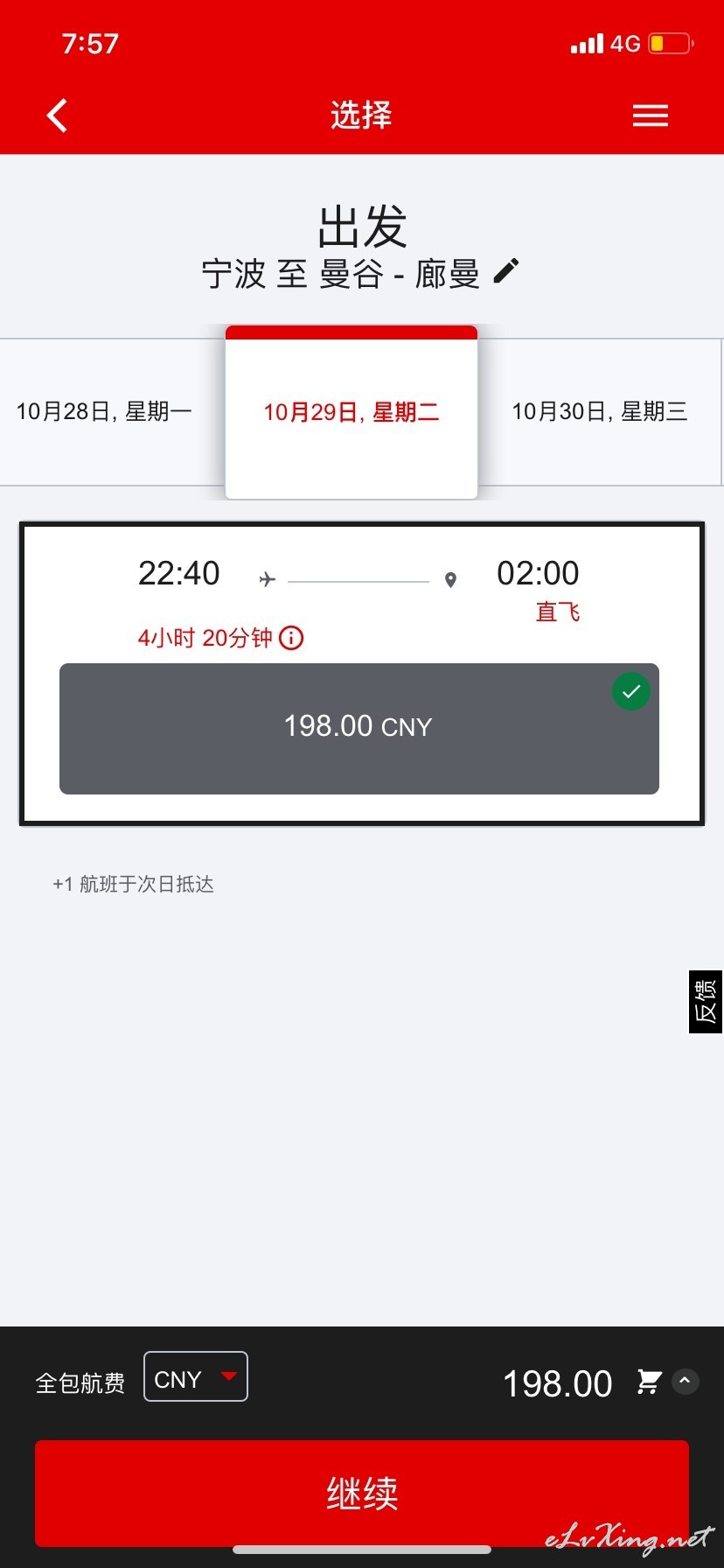Tap the 继续 button to continue

[x=362, y=1493]
